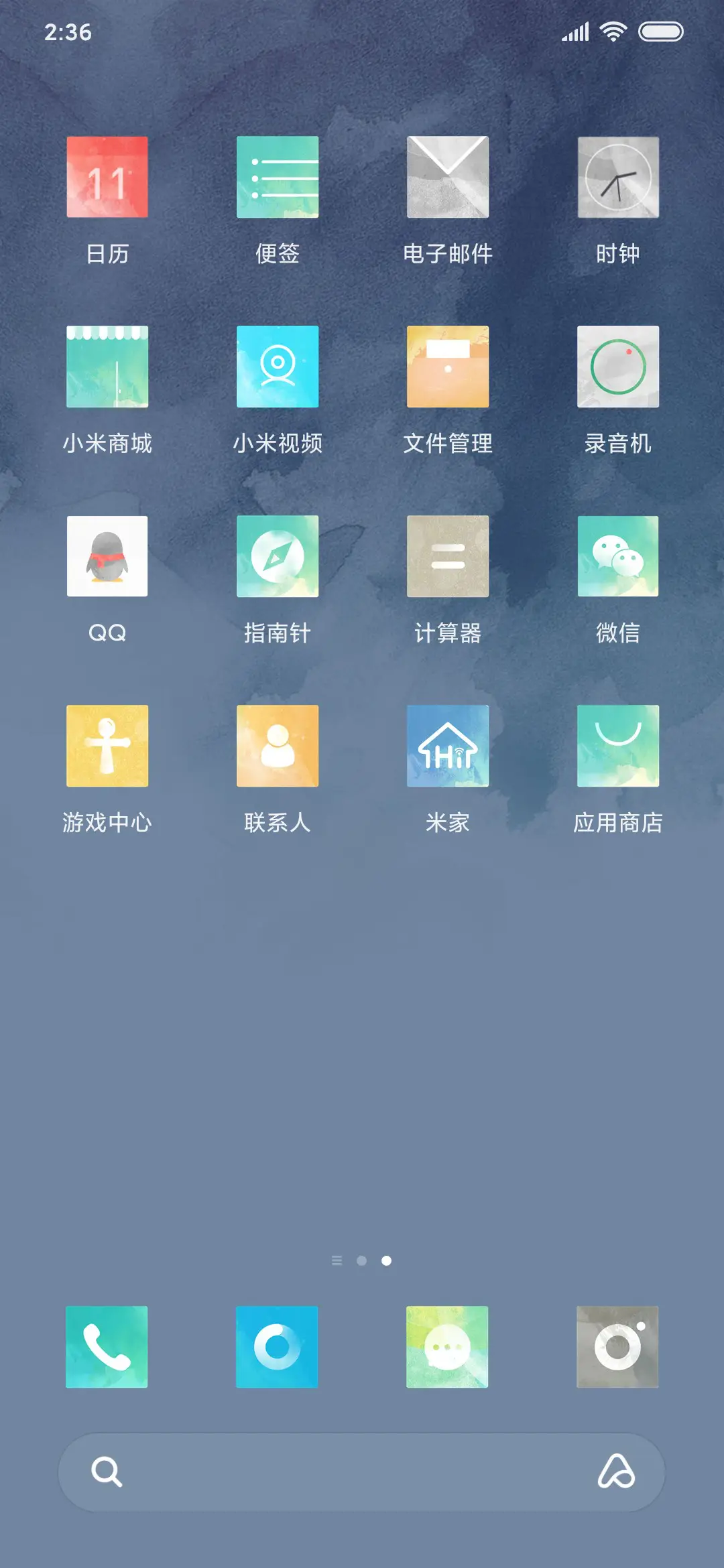
Task: Open the 日历 calendar showing date 11
Action: 107,178
